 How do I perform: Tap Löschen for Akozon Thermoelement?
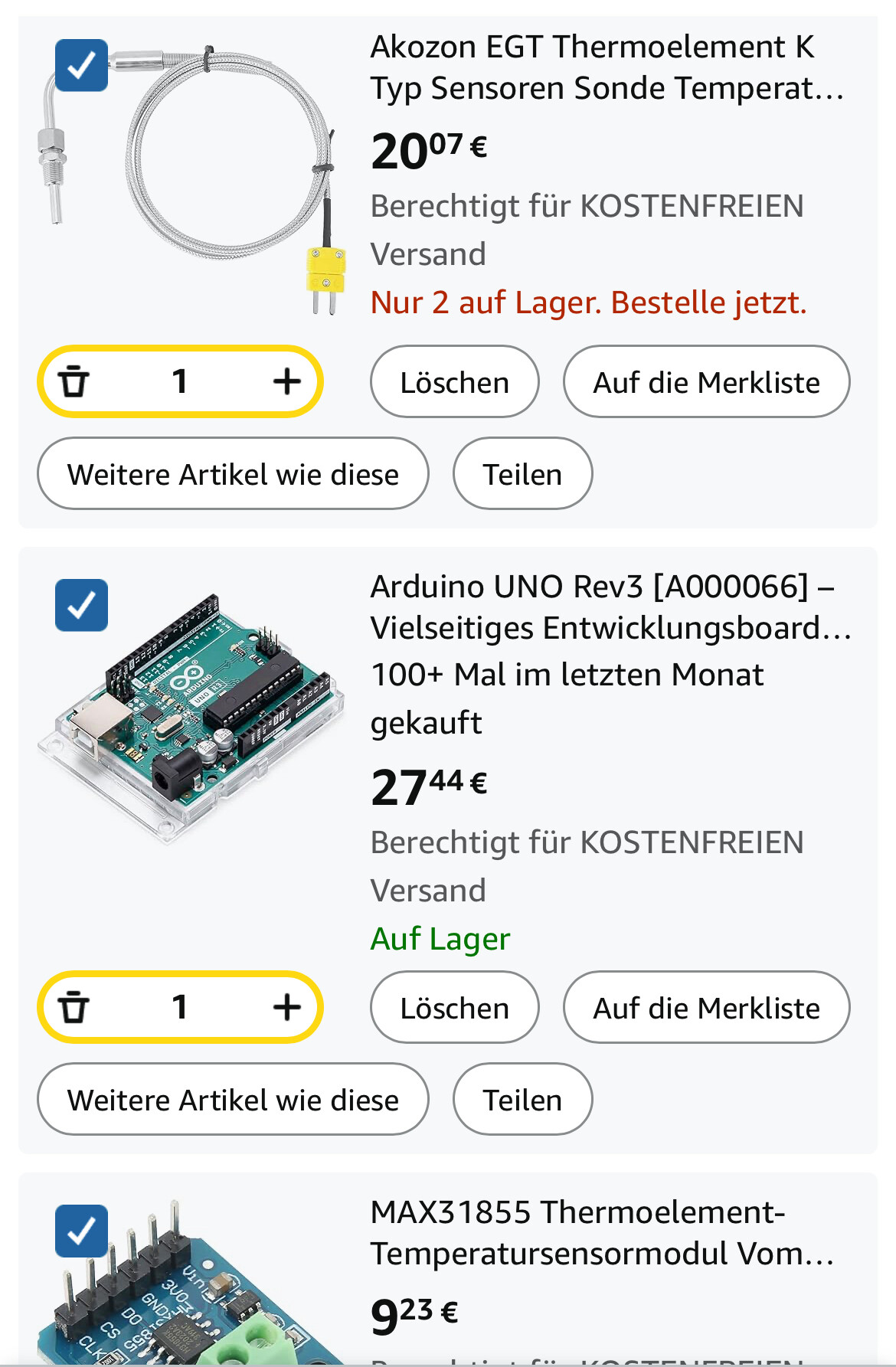454,382
